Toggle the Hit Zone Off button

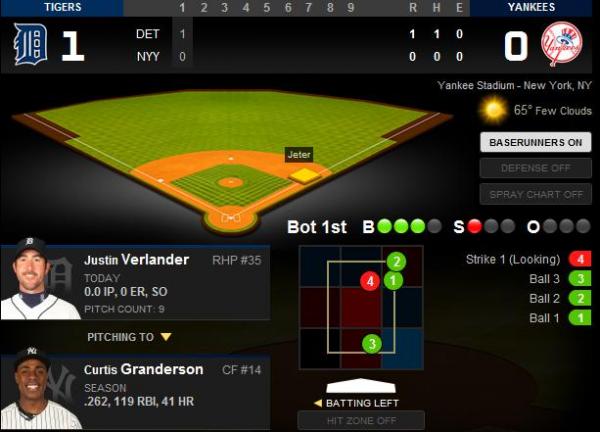click(x=361, y=421)
